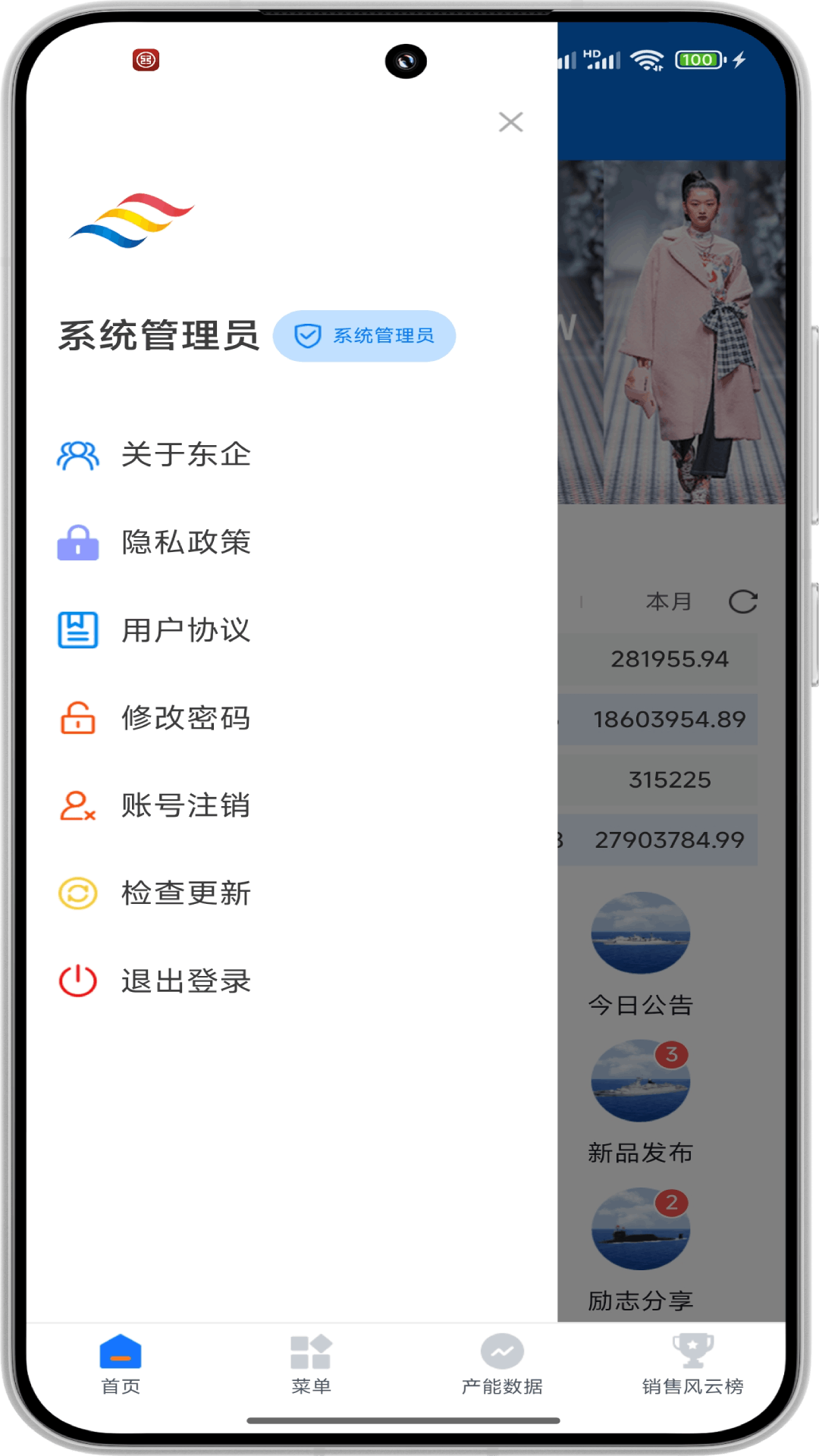Tap the yellow 检查更新 refresh icon
The width and height of the screenshot is (819, 1456).
point(77,894)
